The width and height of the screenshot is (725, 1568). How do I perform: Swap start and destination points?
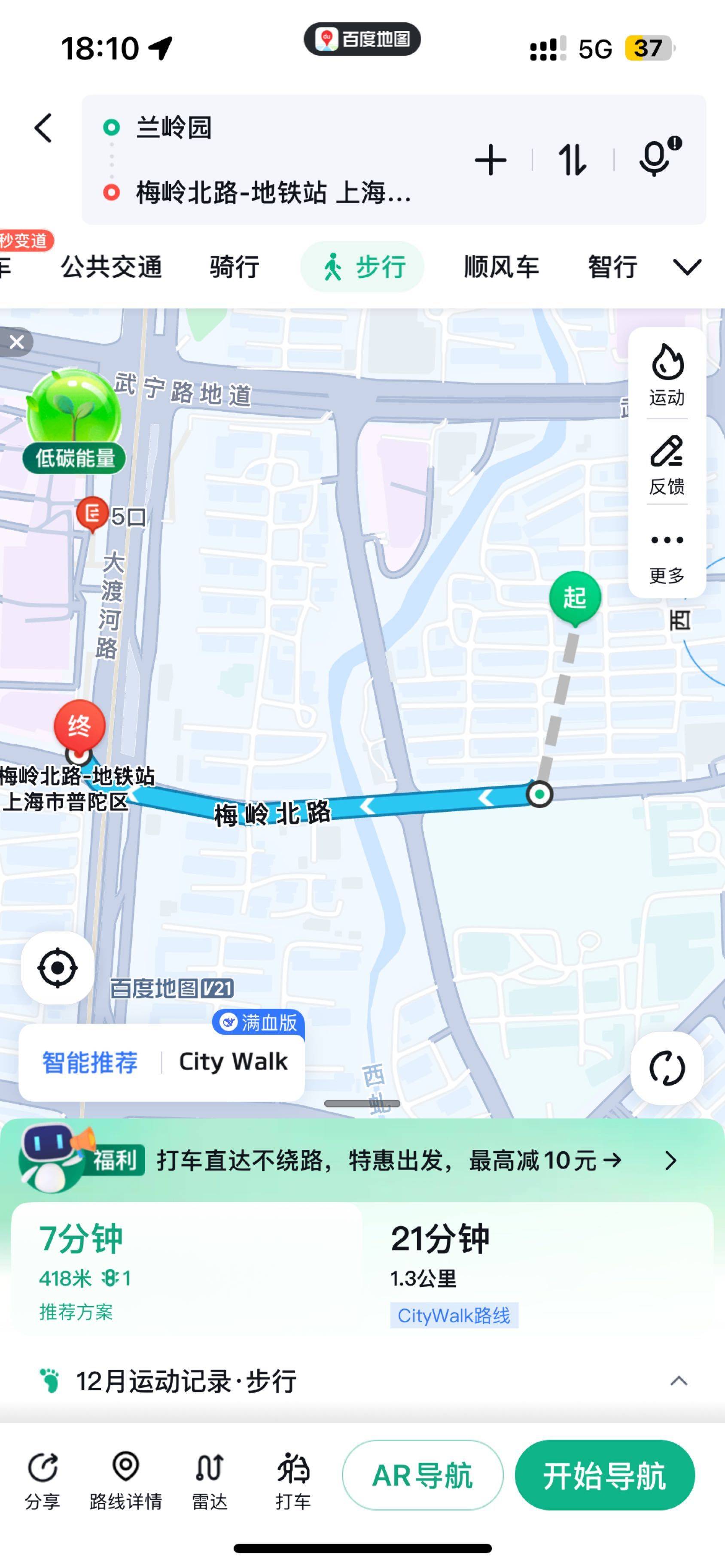[572, 161]
